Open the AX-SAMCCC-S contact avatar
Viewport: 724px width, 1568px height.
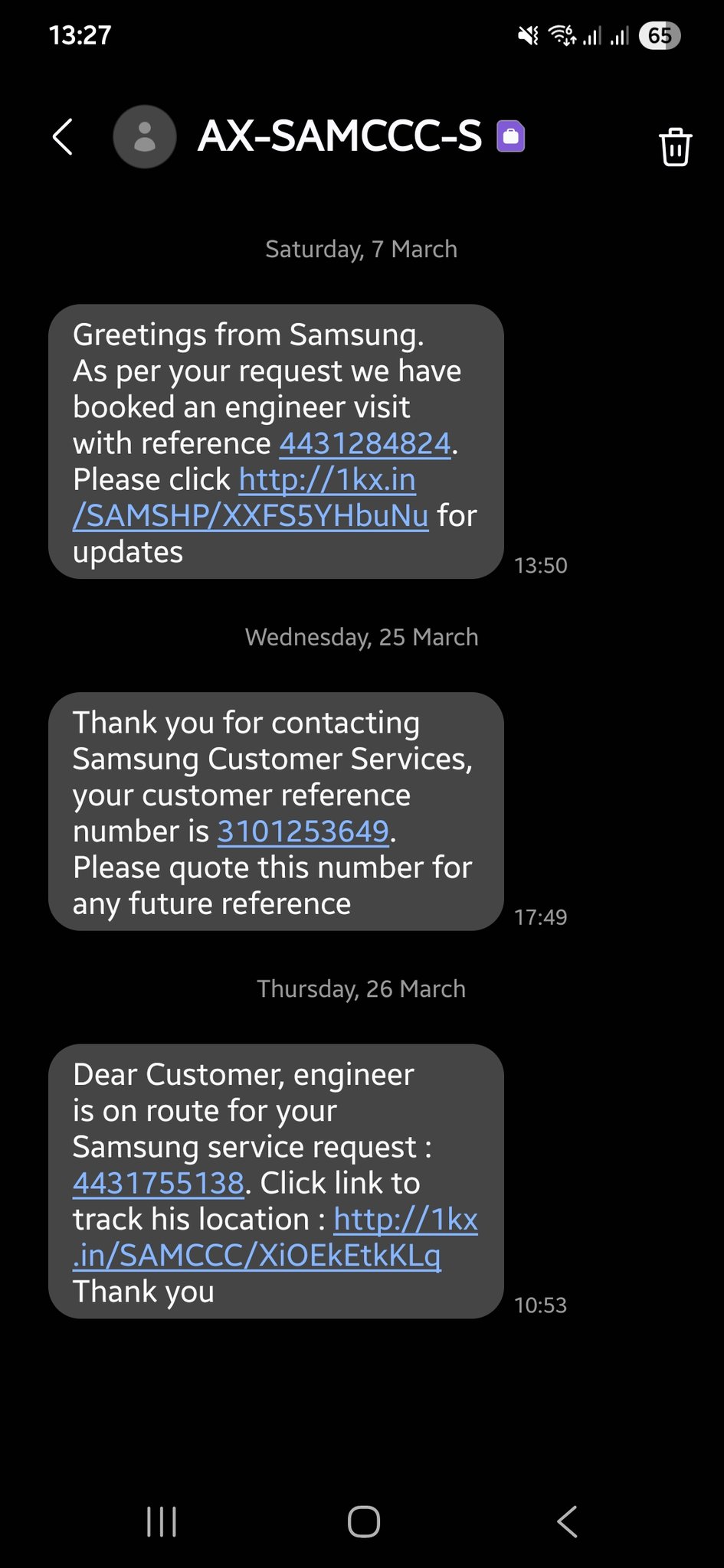[145, 137]
